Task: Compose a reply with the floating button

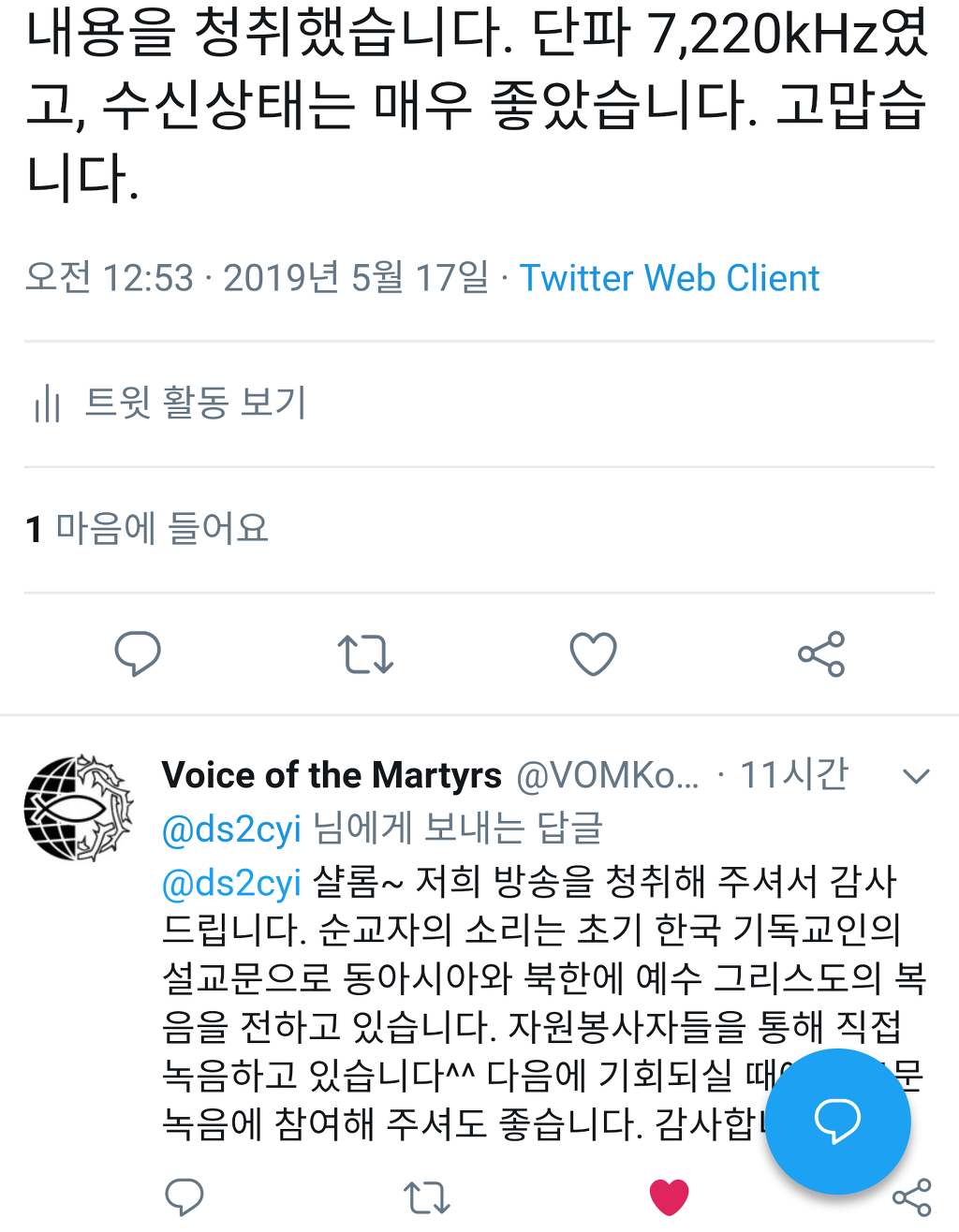Action: point(837,1121)
